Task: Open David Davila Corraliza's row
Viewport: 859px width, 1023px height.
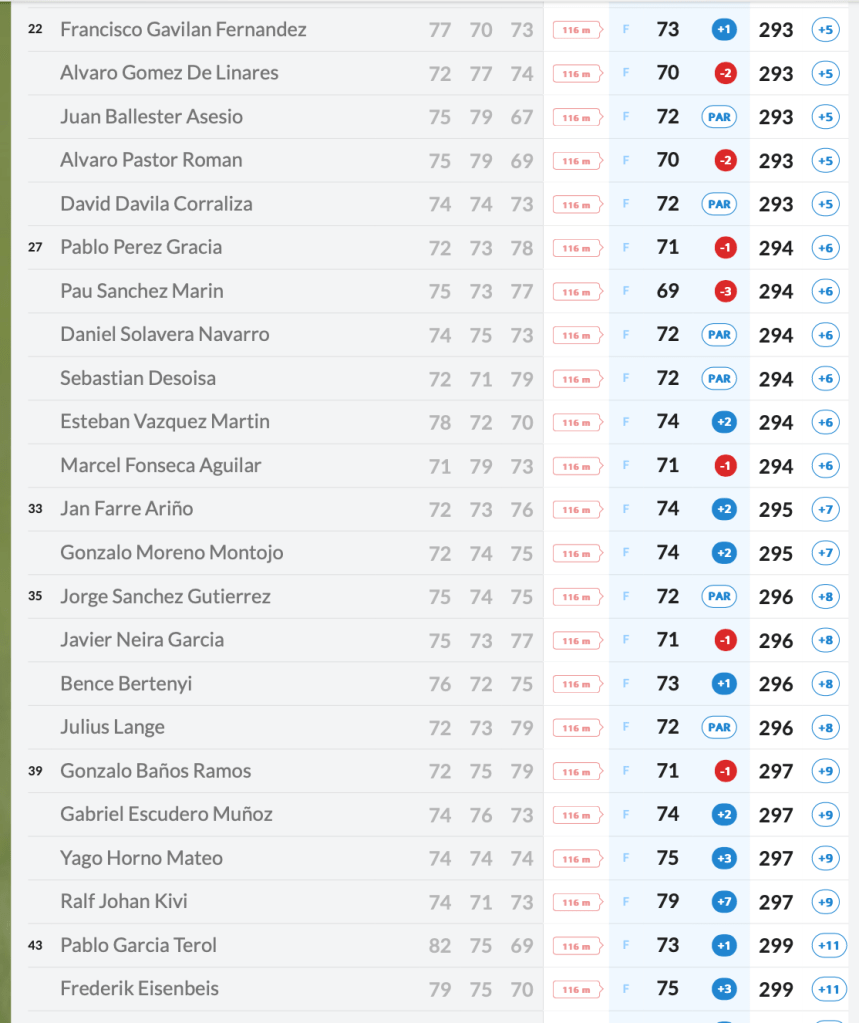Action: tap(156, 204)
